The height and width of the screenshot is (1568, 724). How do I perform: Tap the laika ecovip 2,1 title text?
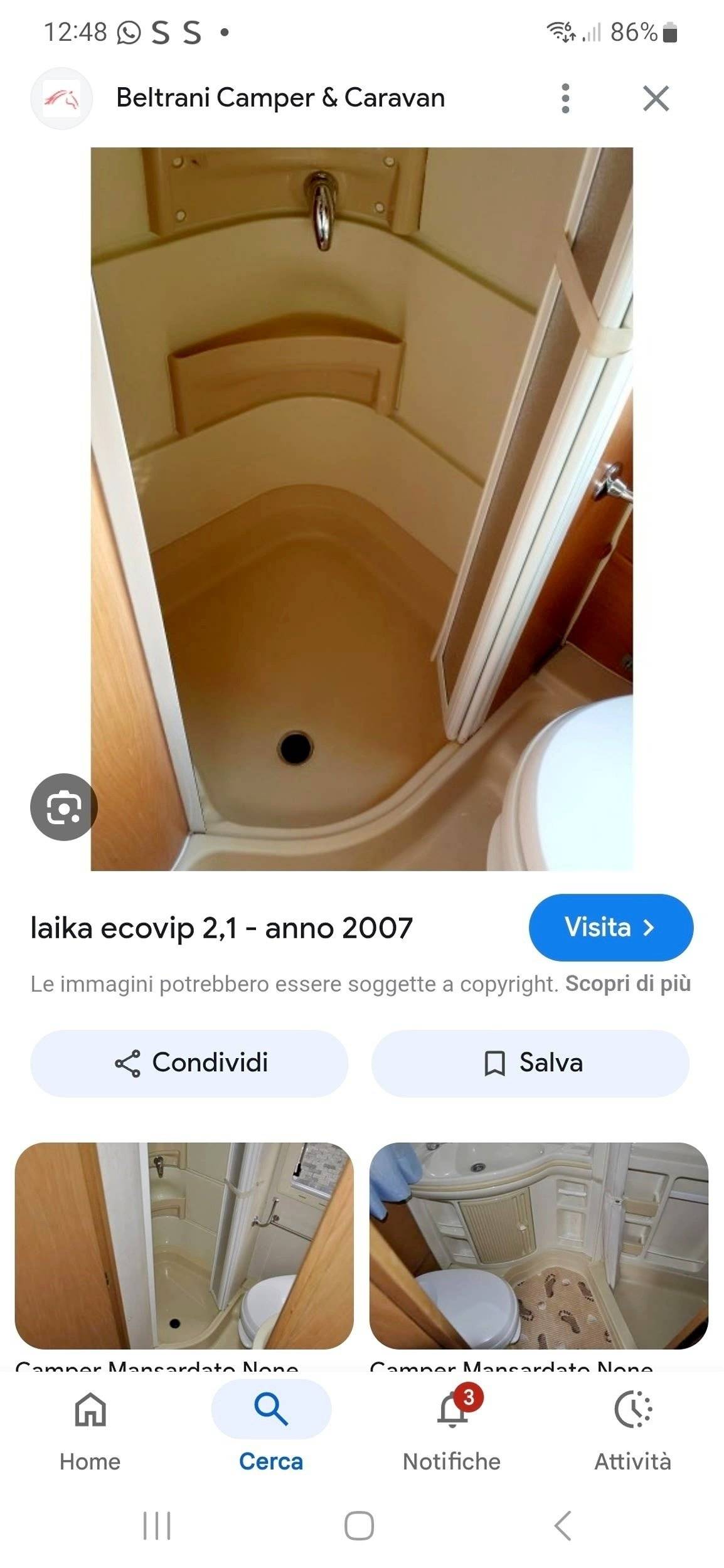(222, 928)
